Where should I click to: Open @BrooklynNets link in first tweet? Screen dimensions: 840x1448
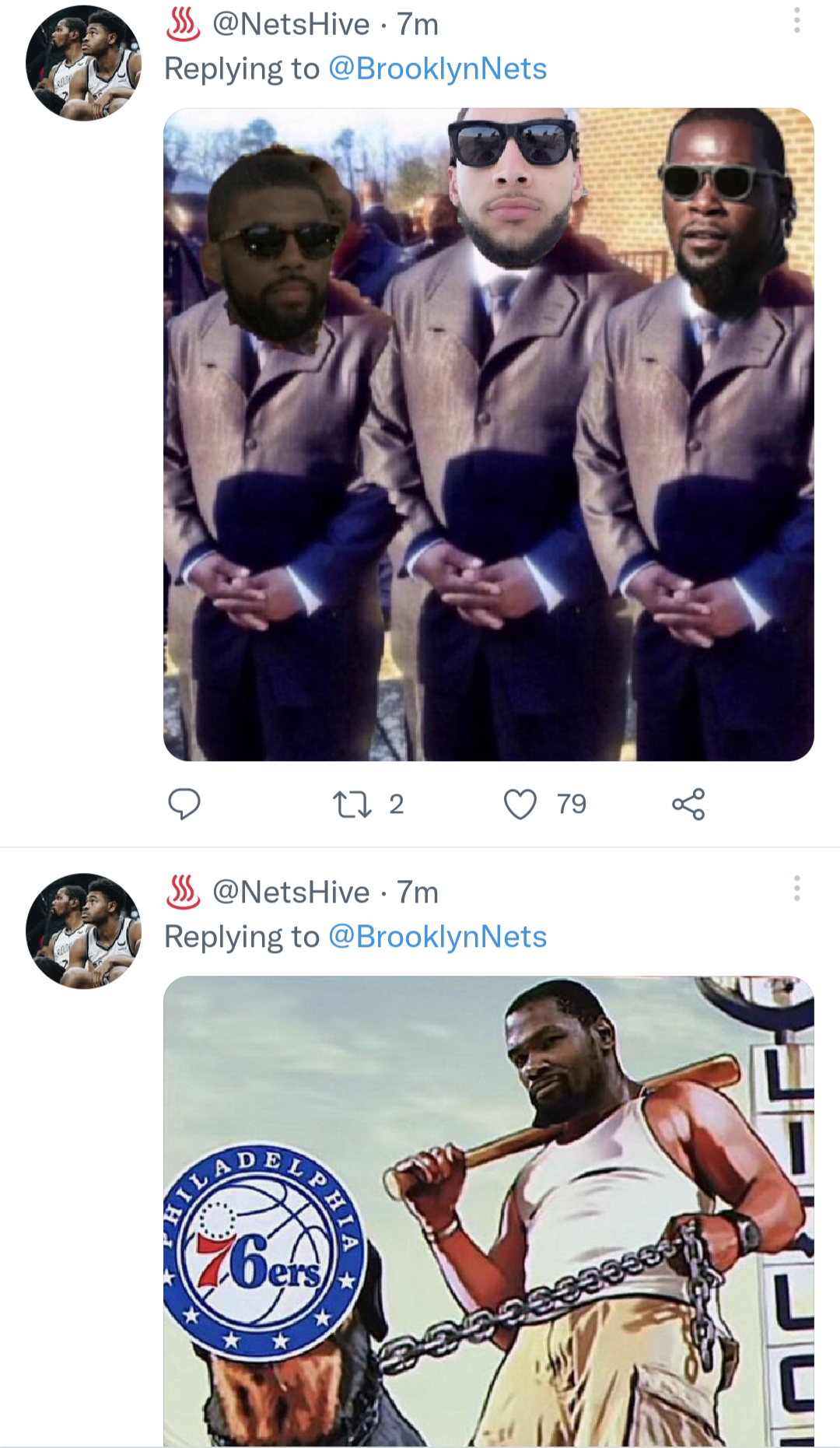click(x=438, y=68)
